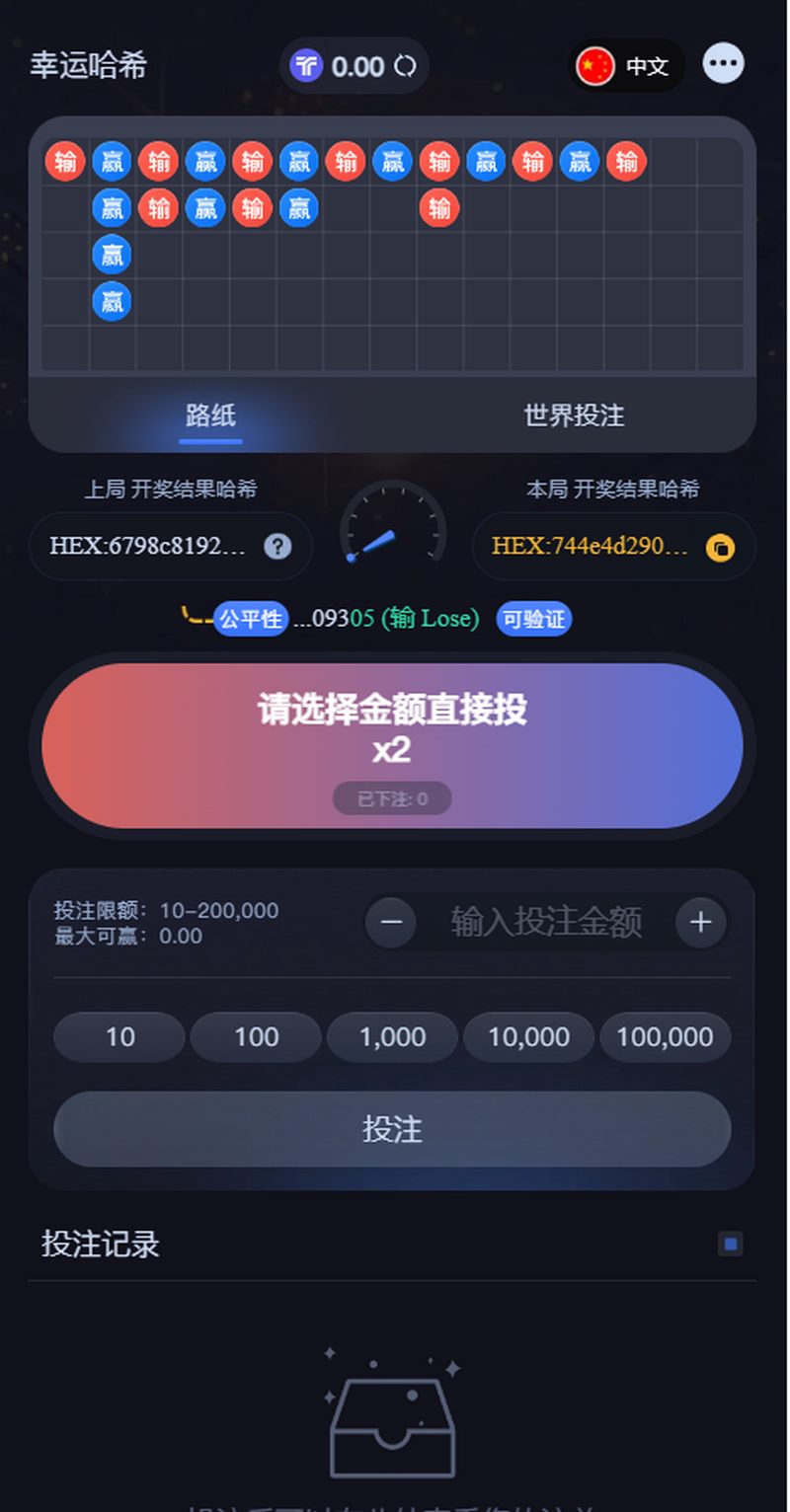Click the 输入投注金额 amount input field
The height and width of the screenshot is (1512, 790).
(x=546, y=922)
